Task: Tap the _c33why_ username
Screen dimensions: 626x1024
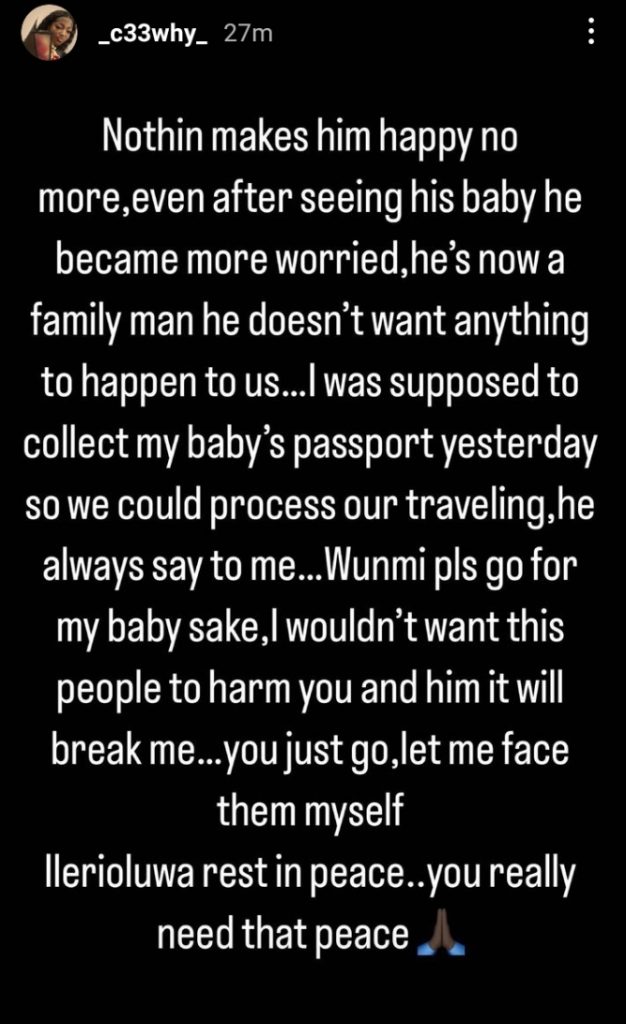Action: click(x=153, y=34)
